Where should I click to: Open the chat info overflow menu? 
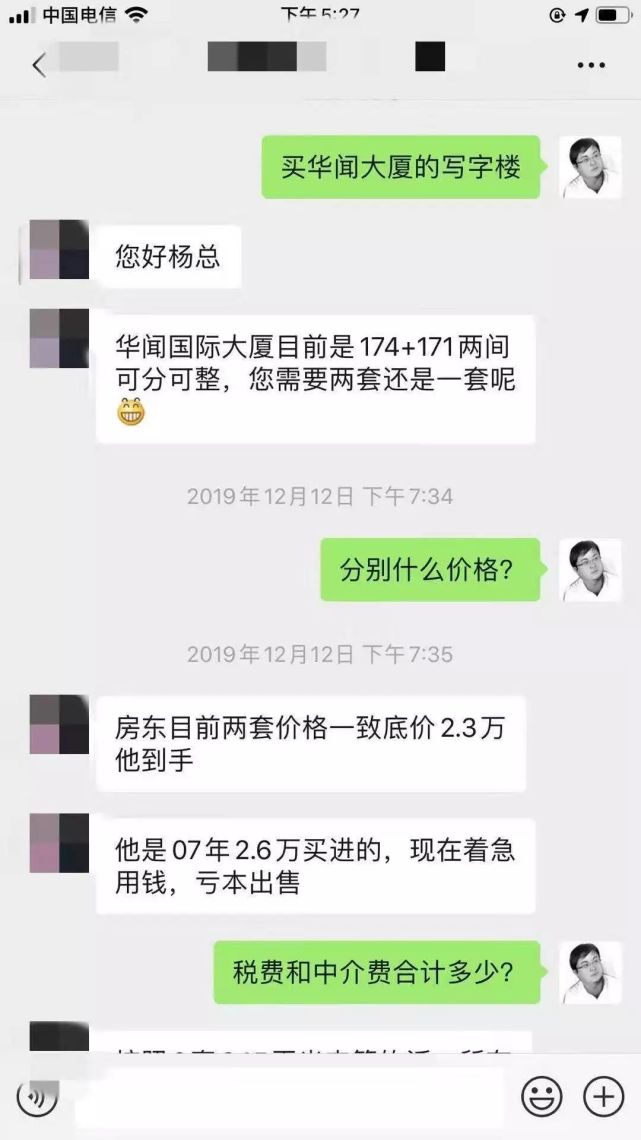click(x=591, y=65)
